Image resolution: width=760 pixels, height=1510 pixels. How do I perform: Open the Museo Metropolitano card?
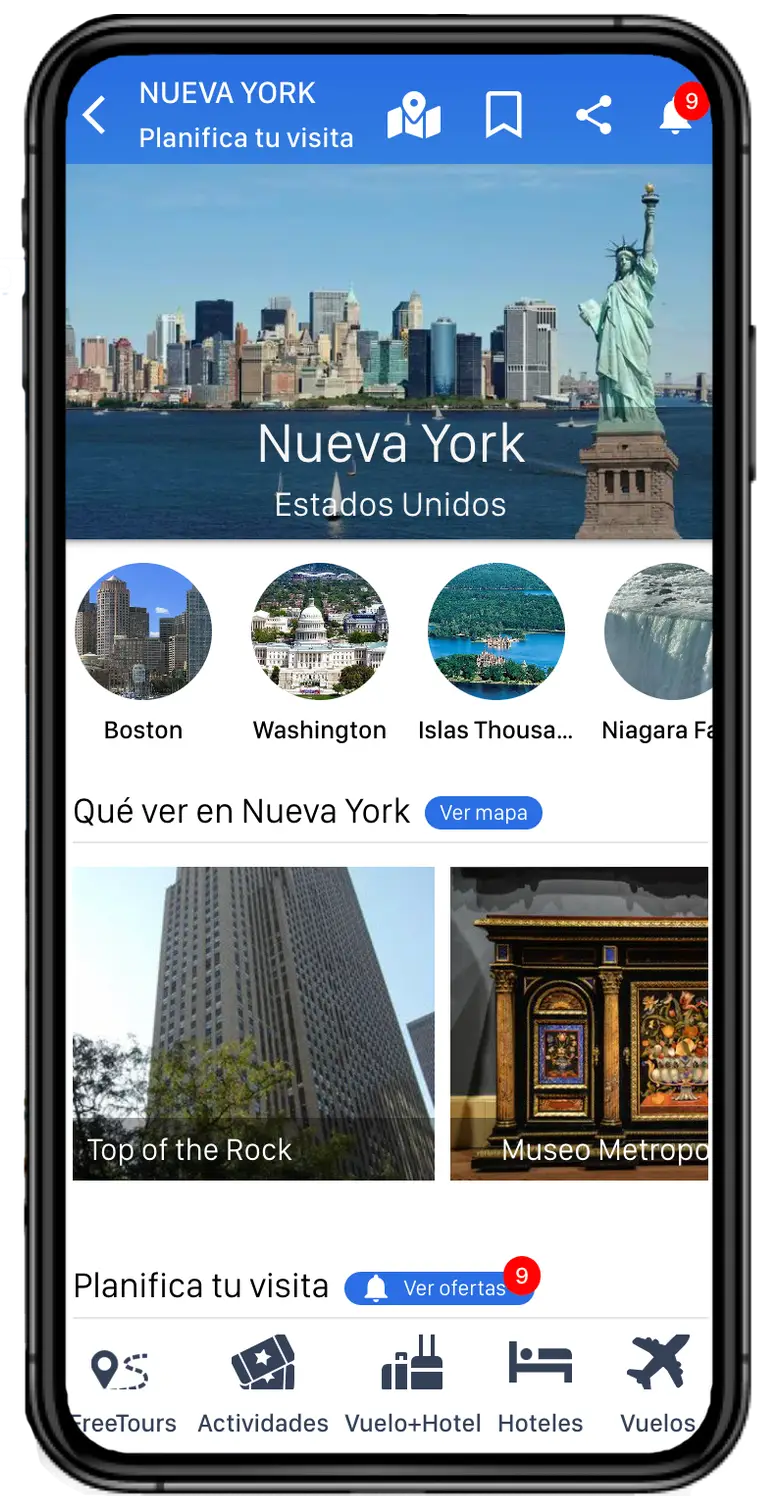coord(579,1023)
